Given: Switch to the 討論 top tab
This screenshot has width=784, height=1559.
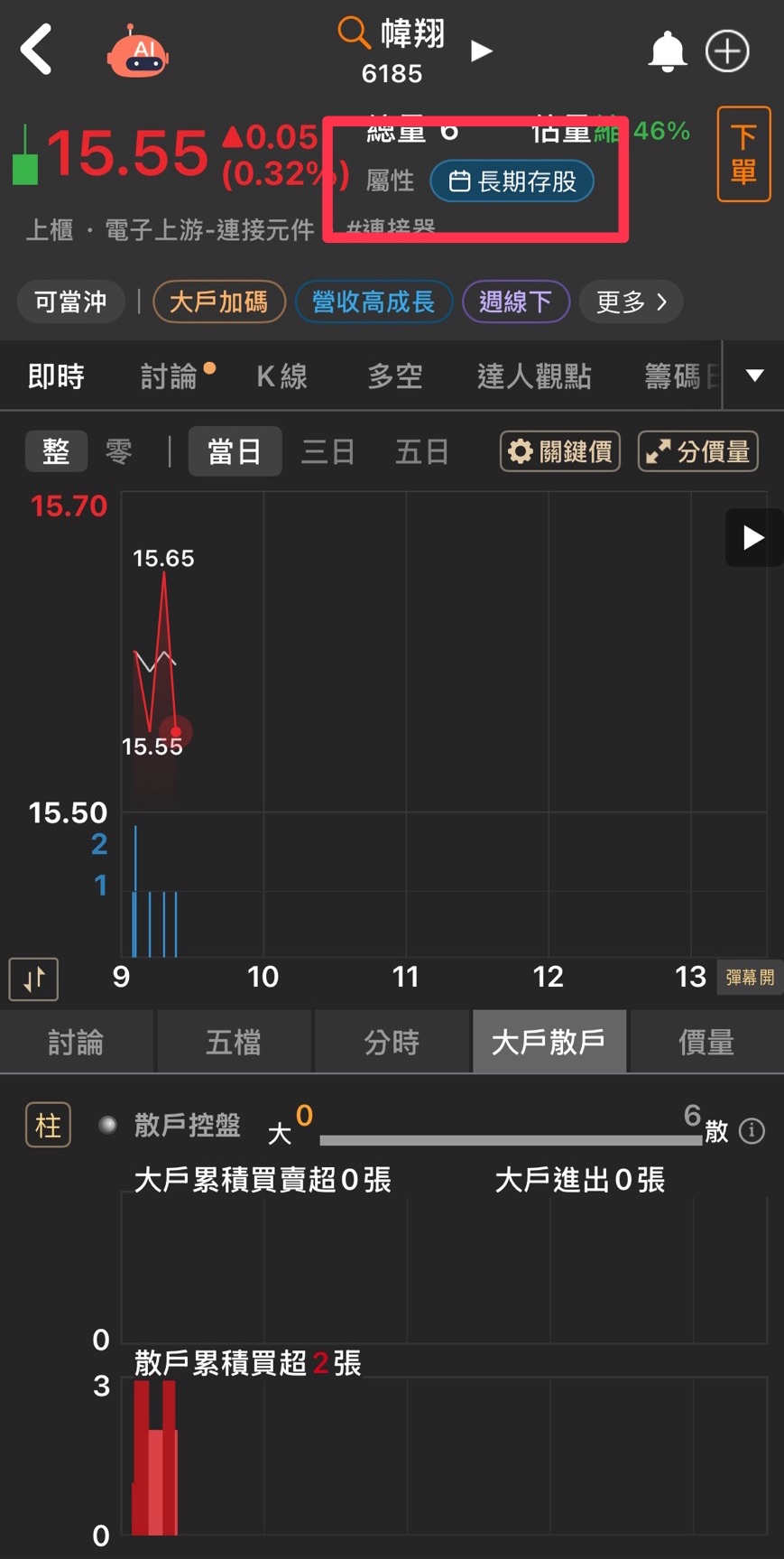Looking at the screenshot, I should [170, 376].
